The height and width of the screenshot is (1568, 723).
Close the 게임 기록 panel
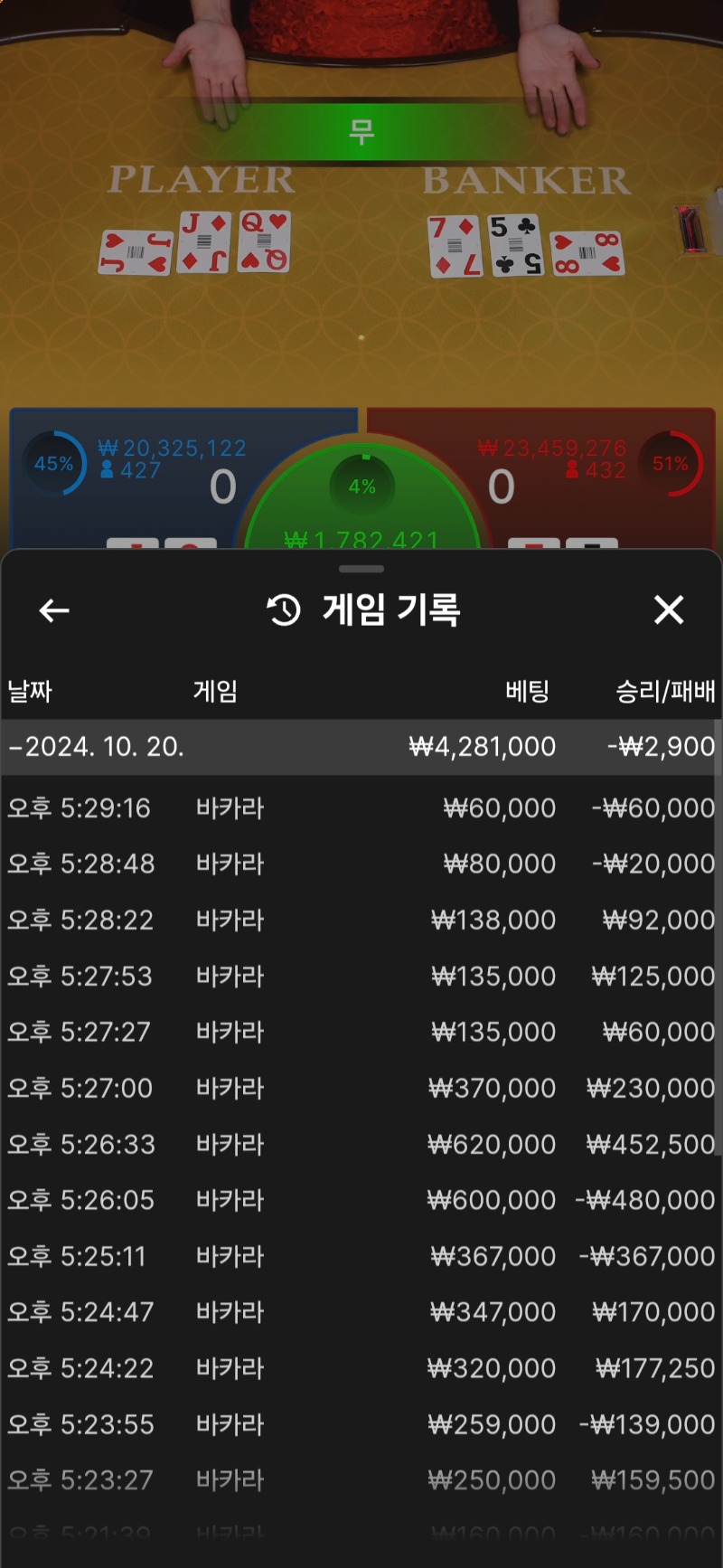pos(669,610)
